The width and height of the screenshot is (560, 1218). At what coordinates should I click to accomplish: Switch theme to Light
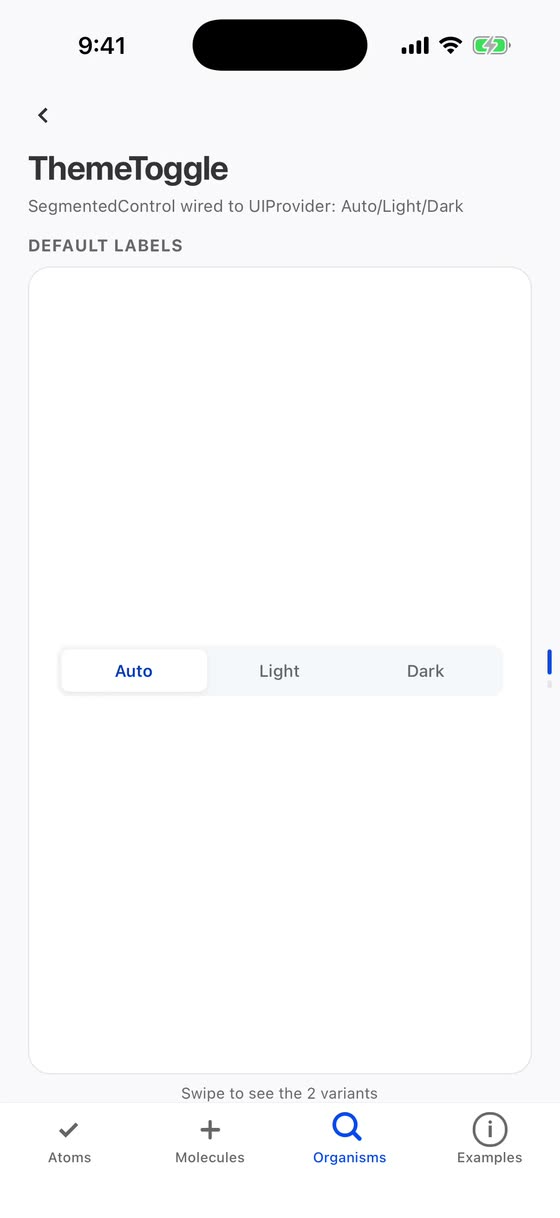pos(279,671)
